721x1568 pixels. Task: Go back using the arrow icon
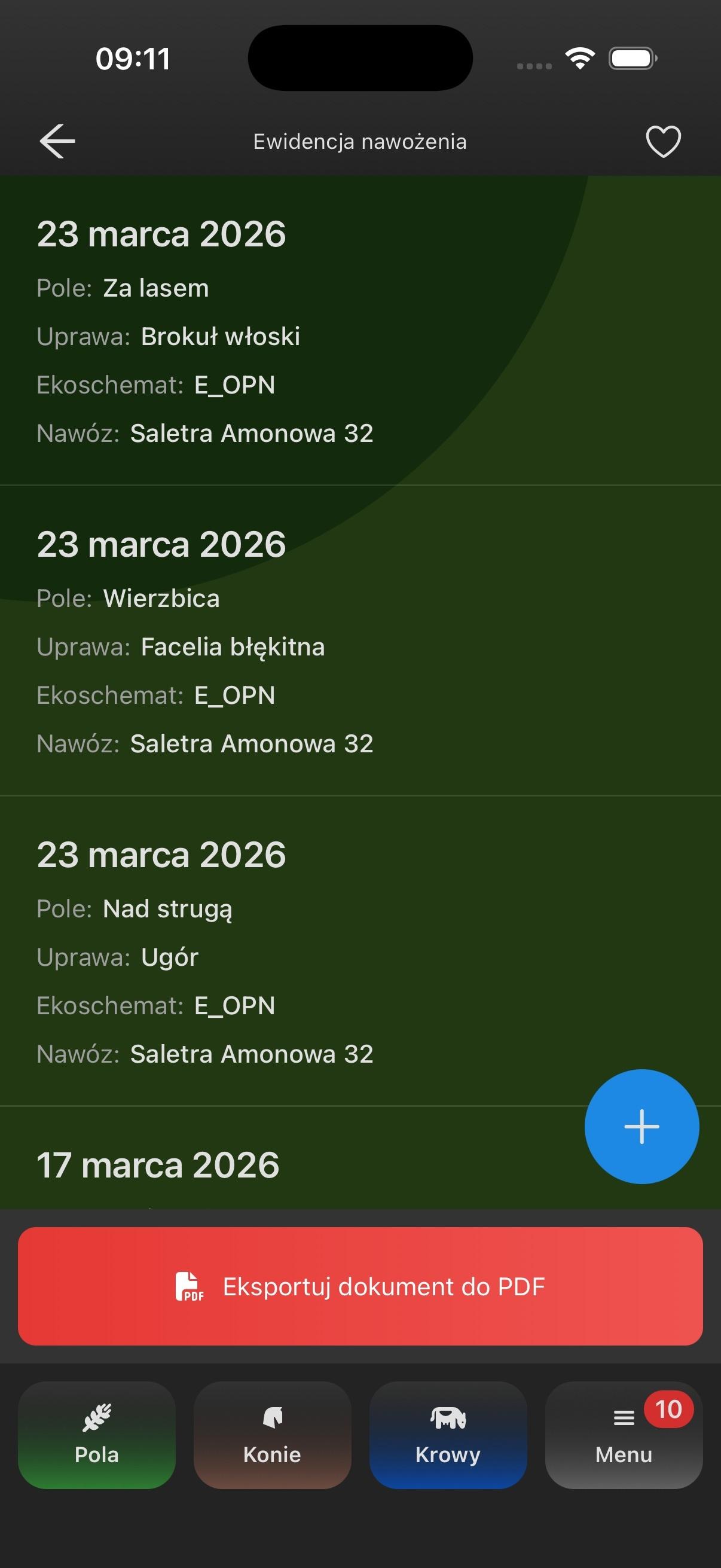(57, 141)
